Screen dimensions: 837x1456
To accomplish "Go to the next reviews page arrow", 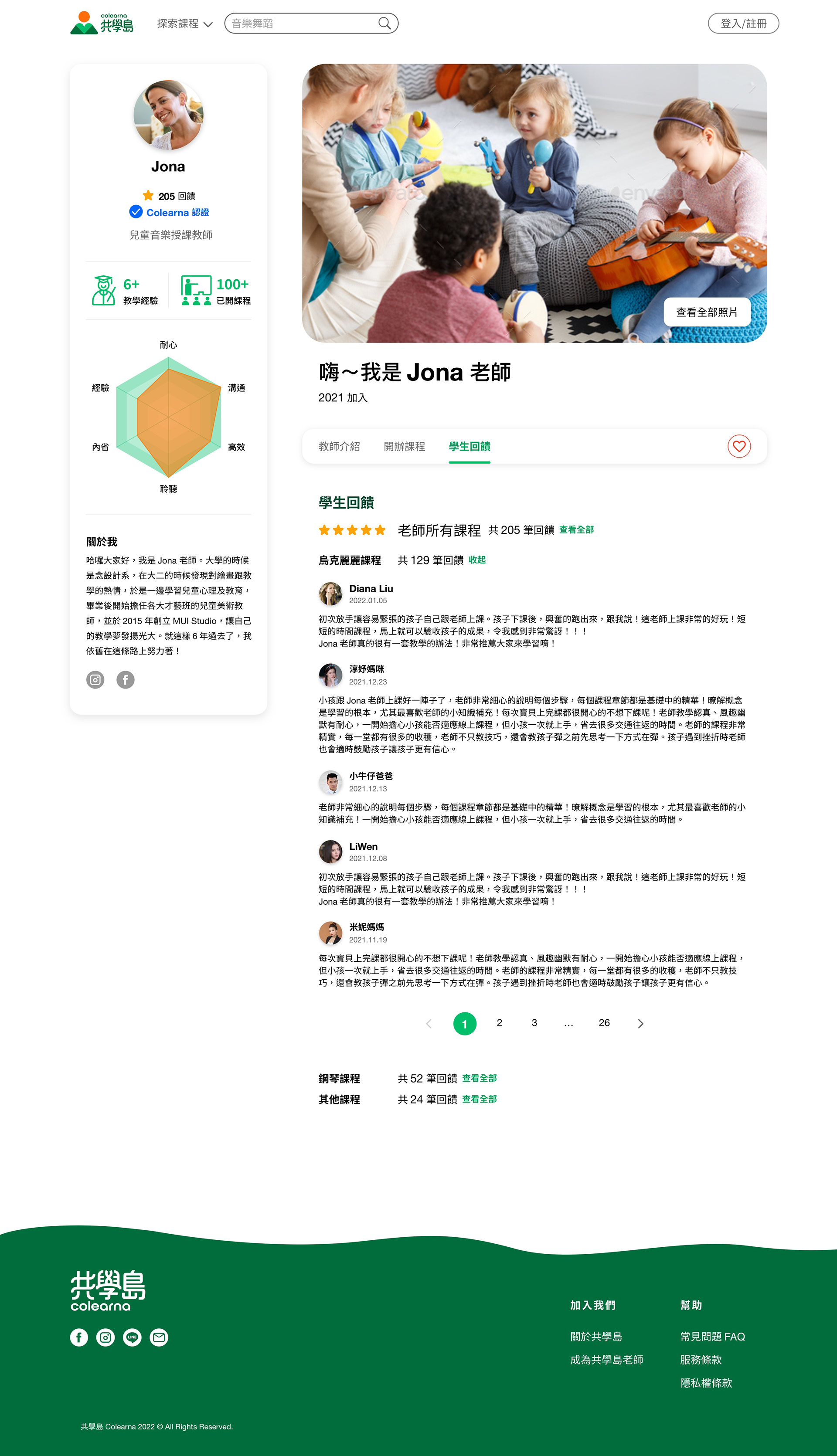I will pyautogui.click(x=640, y=1023).
